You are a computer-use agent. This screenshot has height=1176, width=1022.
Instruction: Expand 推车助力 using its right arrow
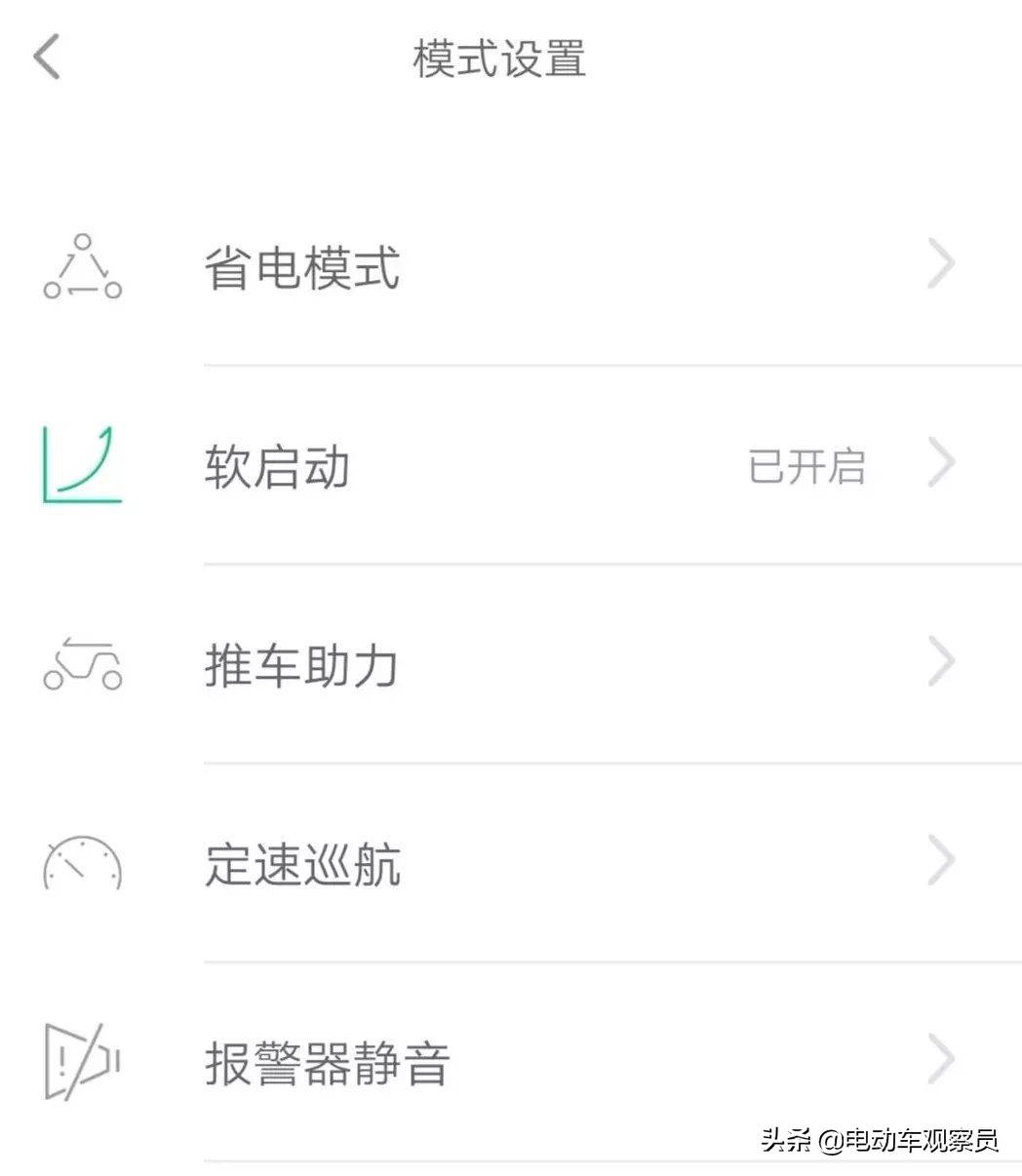(939, 661)
